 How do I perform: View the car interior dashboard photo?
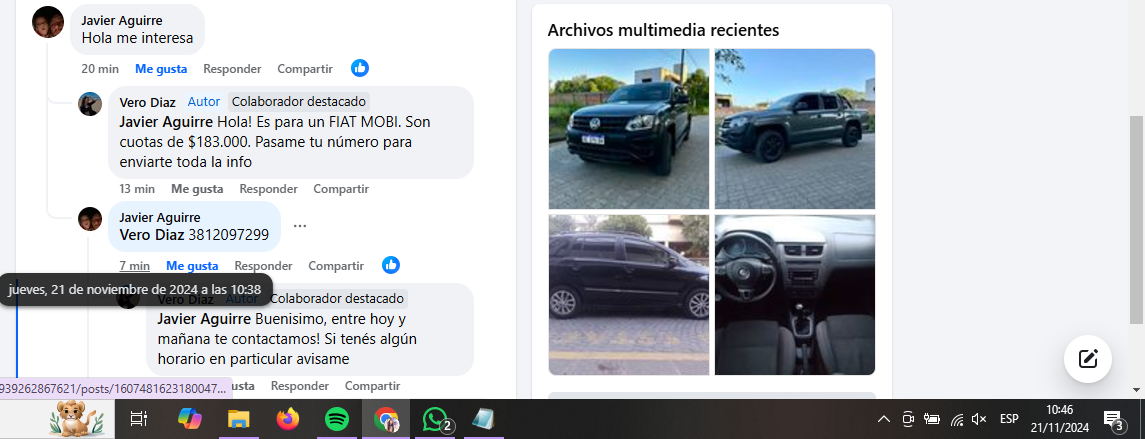pyautogui.click(x=795, y=295)
